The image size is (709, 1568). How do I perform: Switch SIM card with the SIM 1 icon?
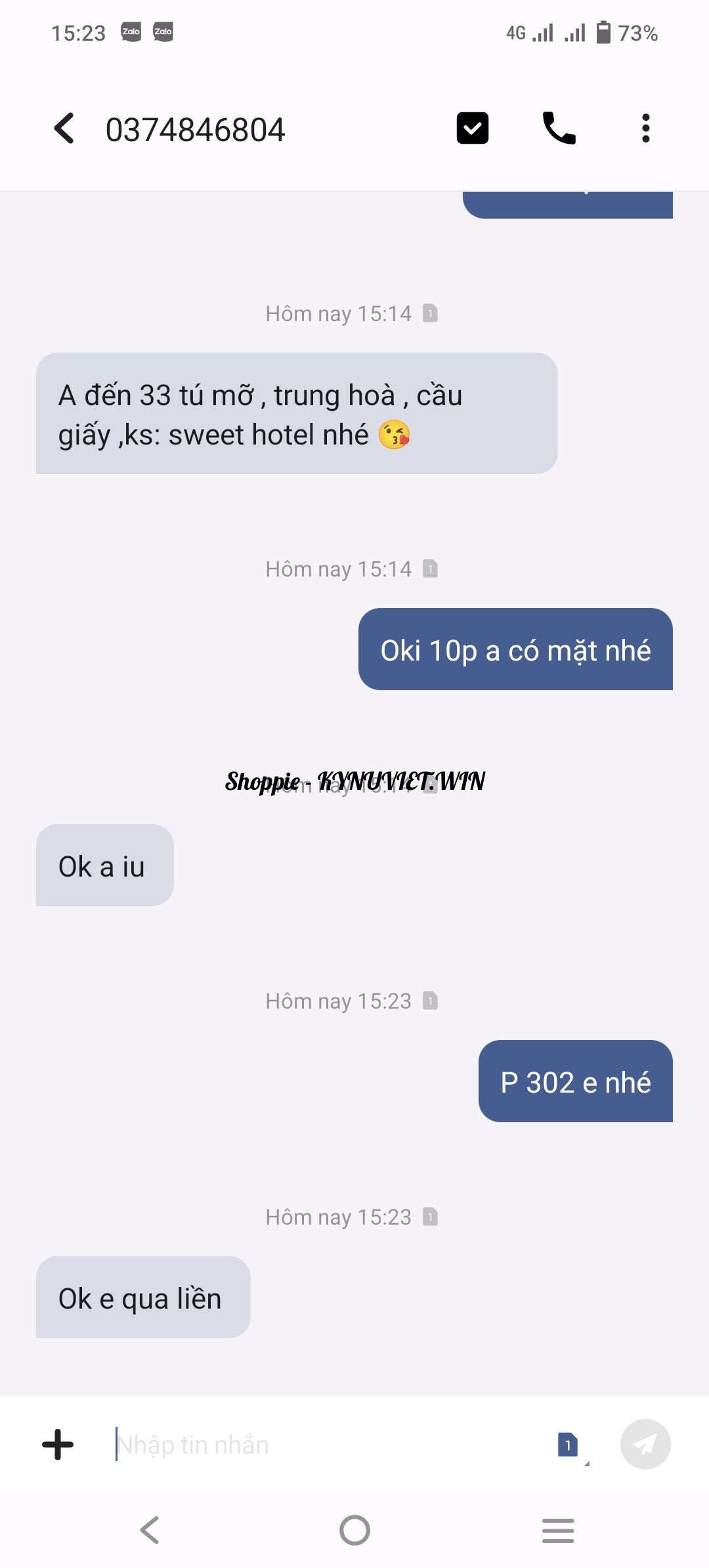pyautogui.click(x=568, y=1445)
